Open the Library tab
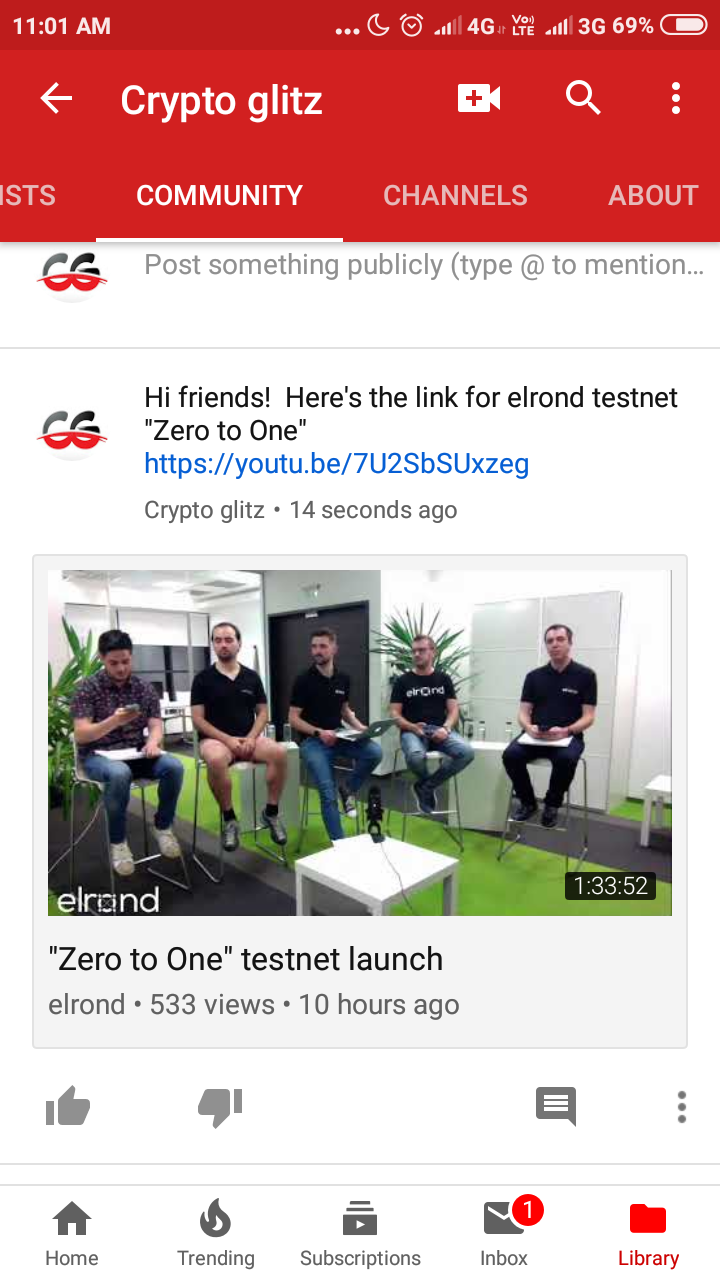720x1280 pixels. click(x=648, y=1233)
